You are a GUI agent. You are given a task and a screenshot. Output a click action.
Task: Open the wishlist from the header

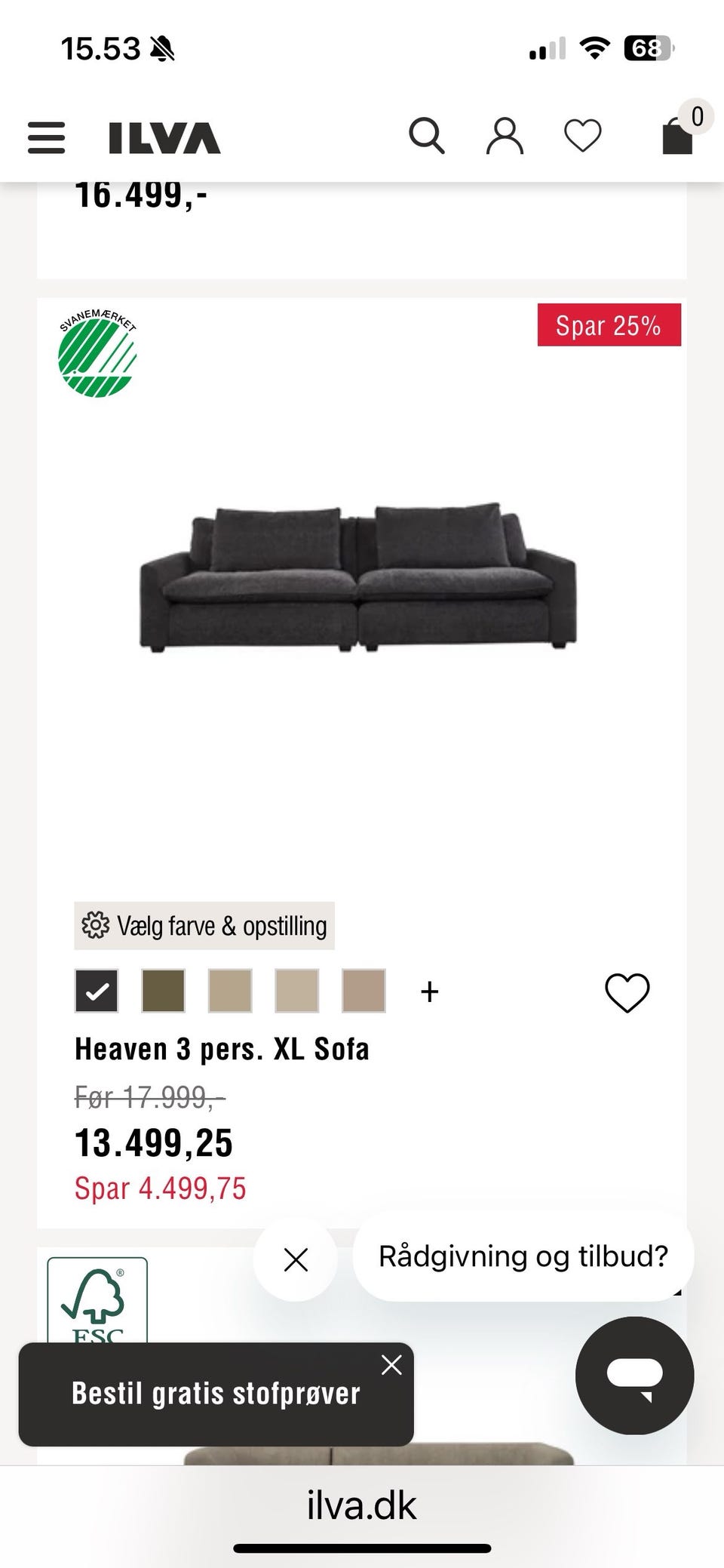[x=583, y=137]
